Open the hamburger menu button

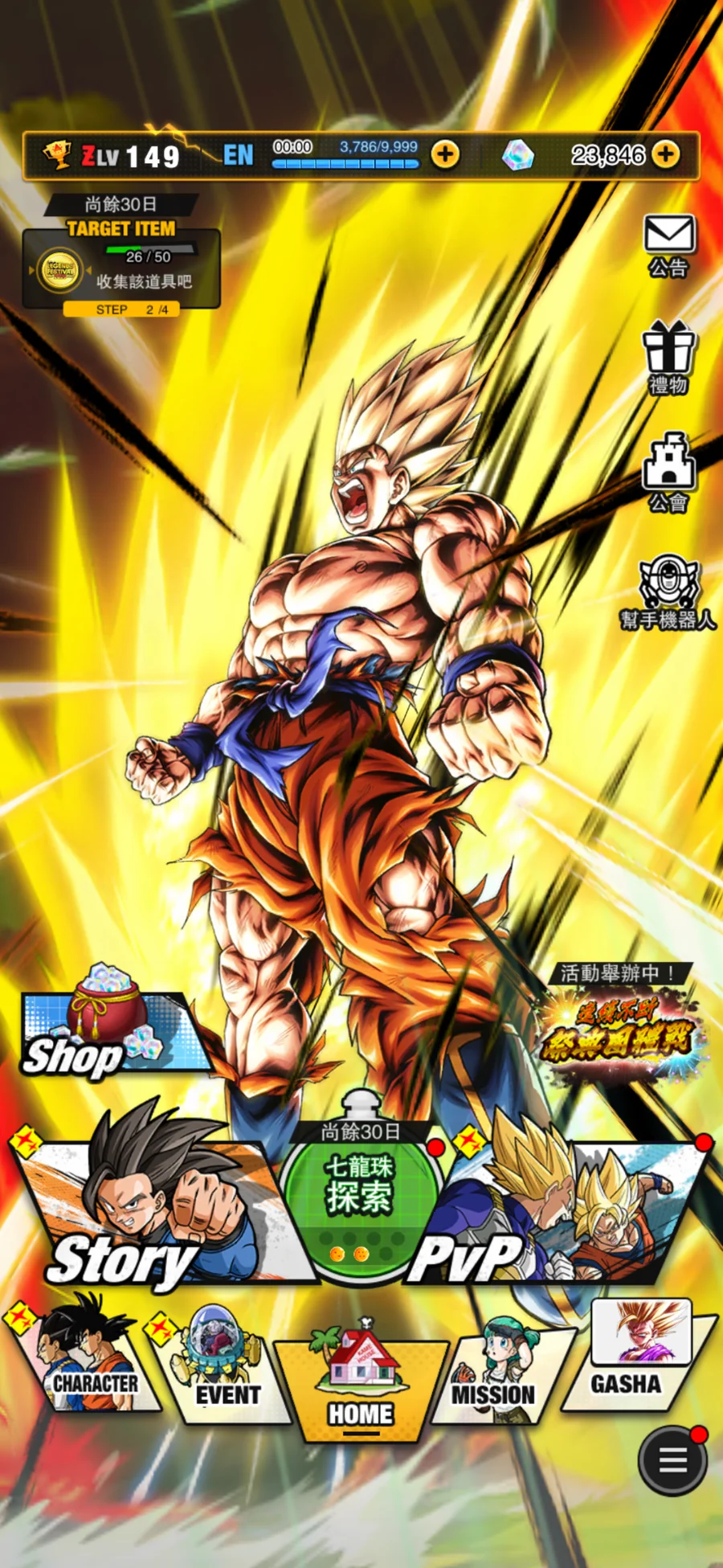(673, 1460)
